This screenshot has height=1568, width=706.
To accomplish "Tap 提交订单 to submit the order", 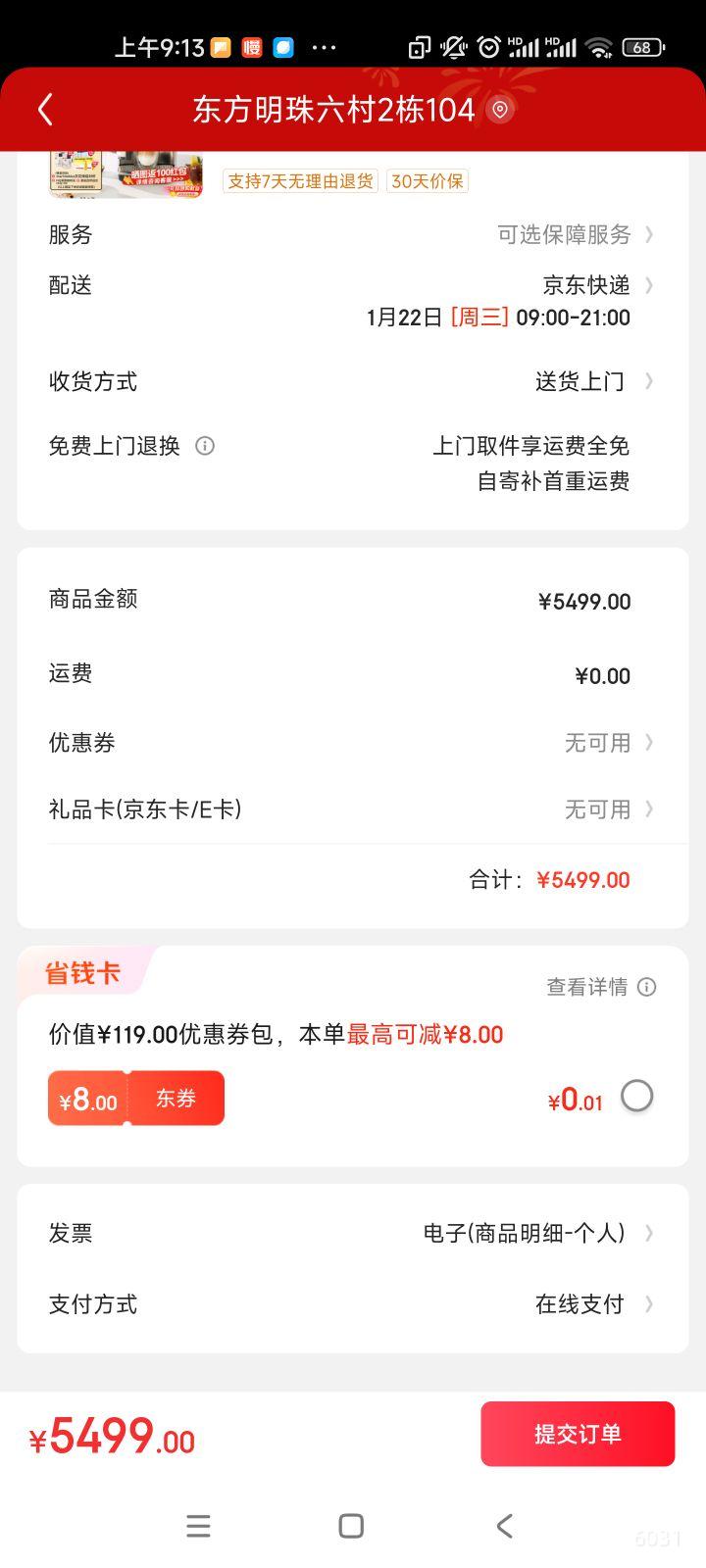I will tap(578, 1434).
